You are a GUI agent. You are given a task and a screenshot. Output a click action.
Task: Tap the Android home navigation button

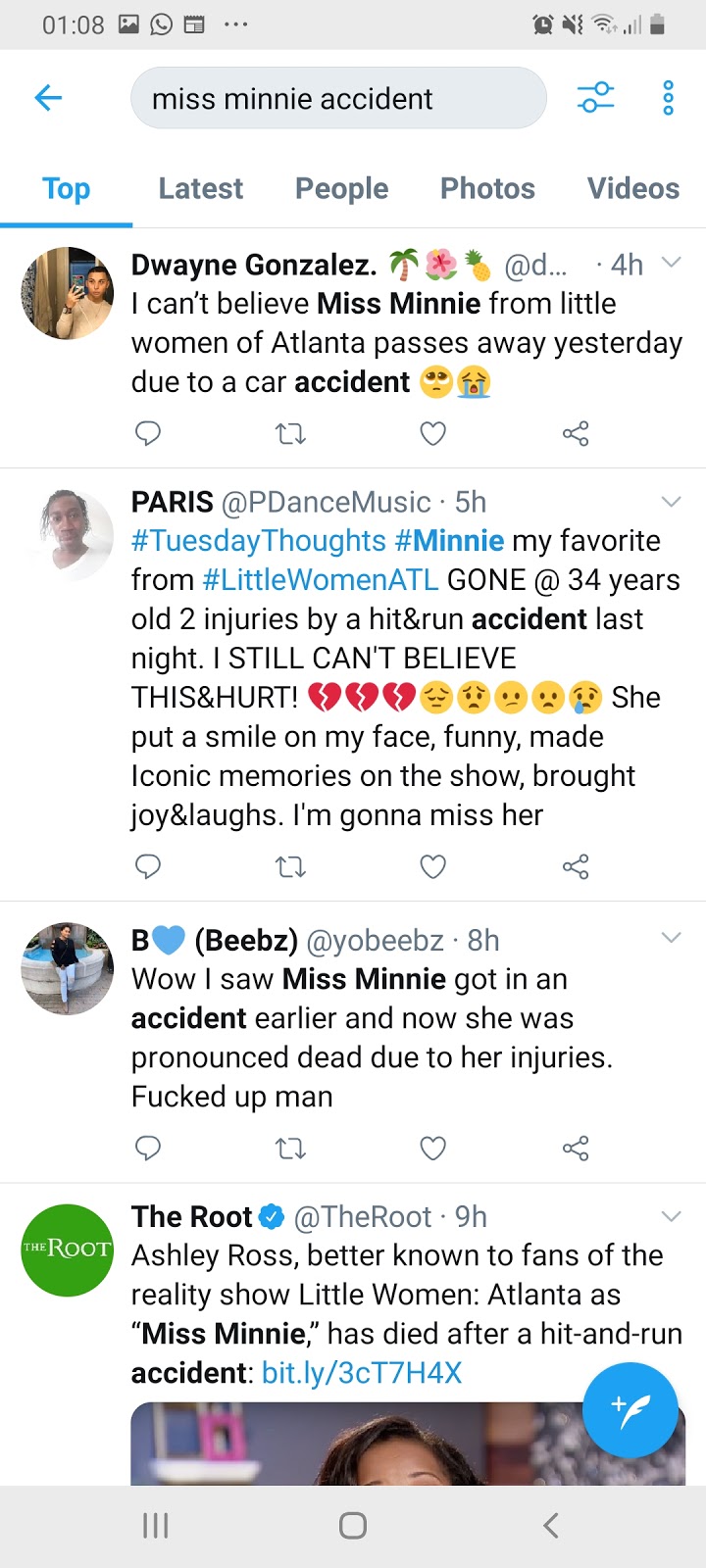[352, 1525]
